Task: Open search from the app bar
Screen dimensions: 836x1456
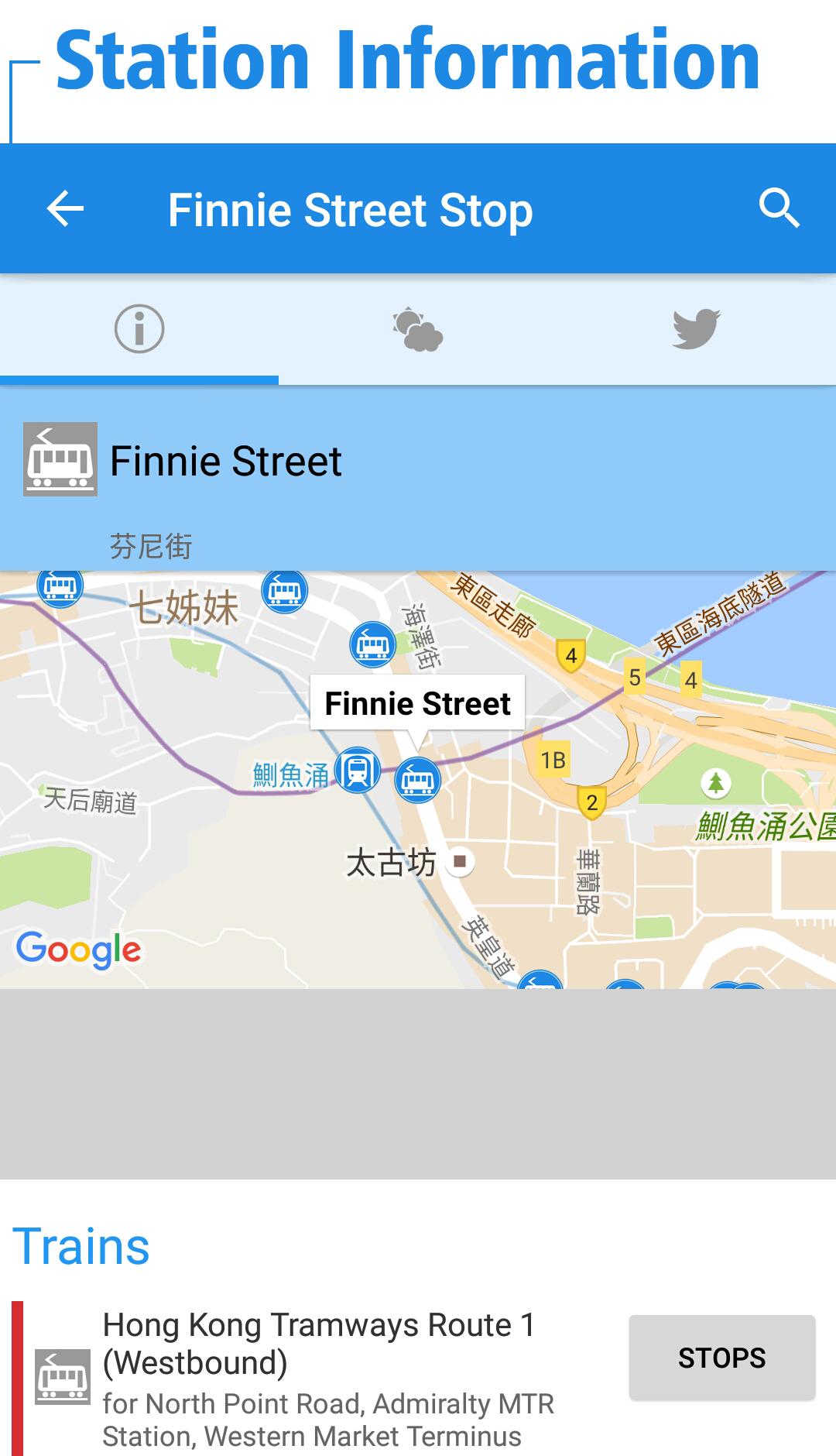Action: [x=778, y=208]
